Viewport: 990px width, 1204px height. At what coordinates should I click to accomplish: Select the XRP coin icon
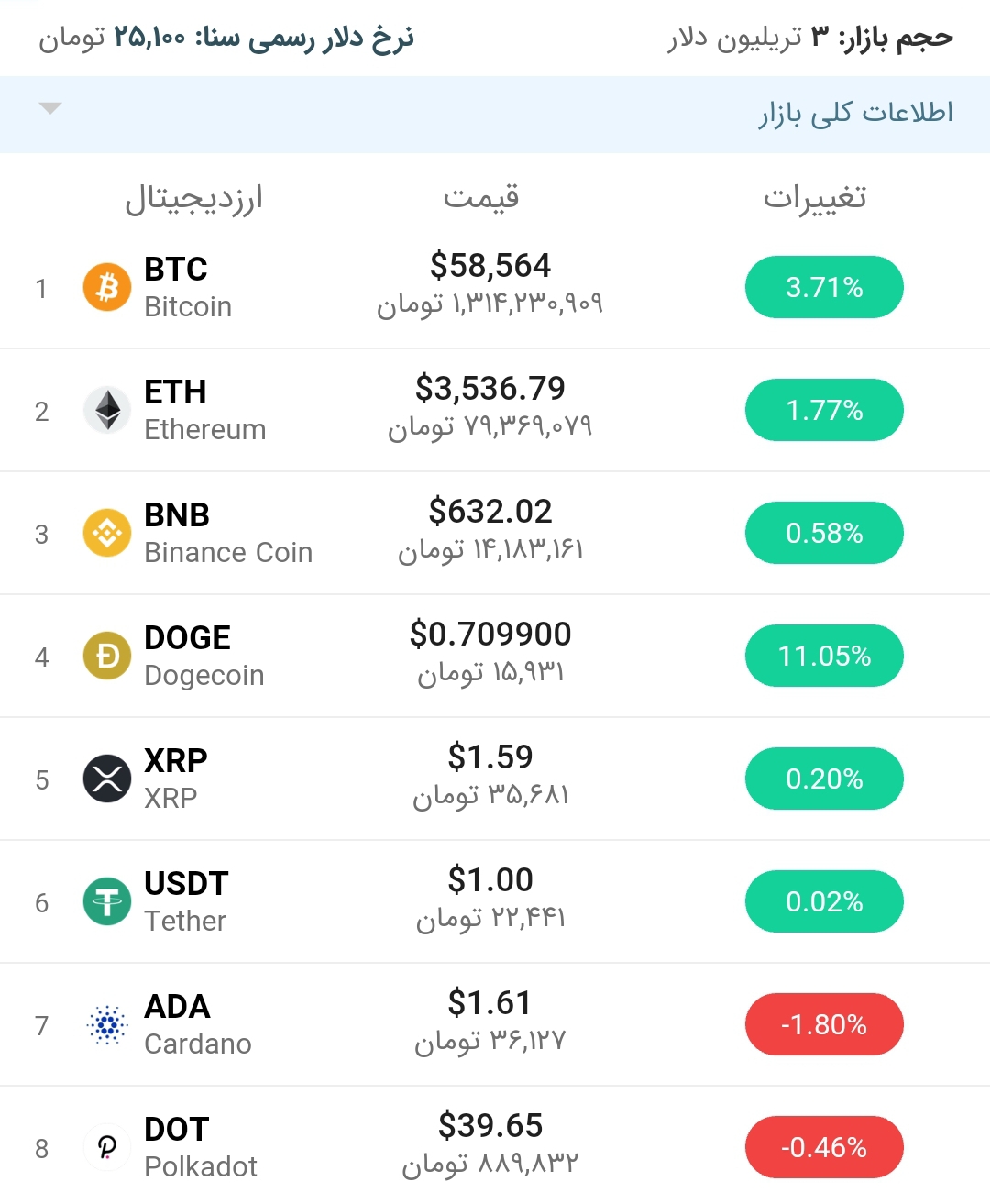106,779
